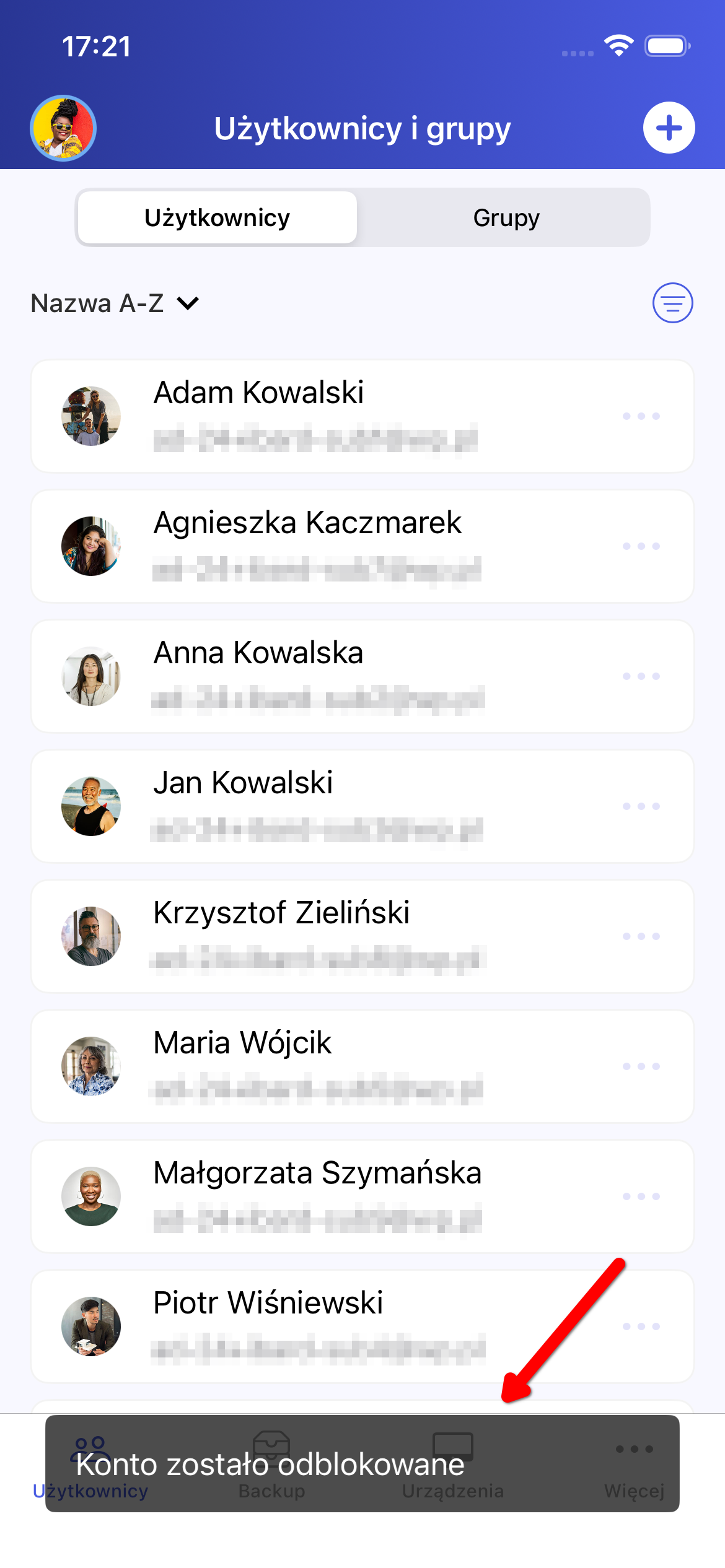The image size is (725, 1568).
Task: Open the options menu for Agnieszka Kaczmarek
Action: point(641,546)
